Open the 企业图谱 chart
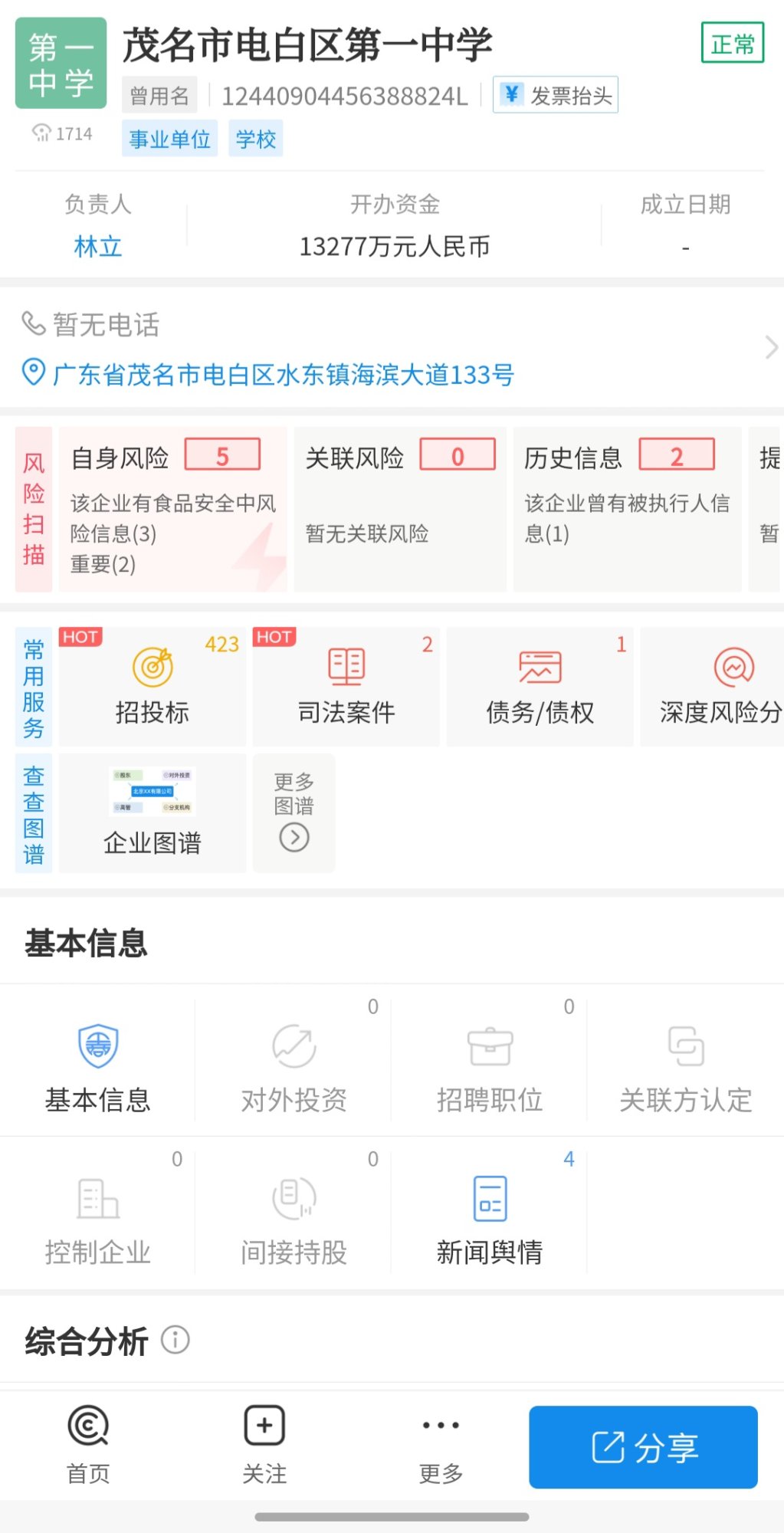The width and height of the screenshot is (784, 1533). point(152,812)
